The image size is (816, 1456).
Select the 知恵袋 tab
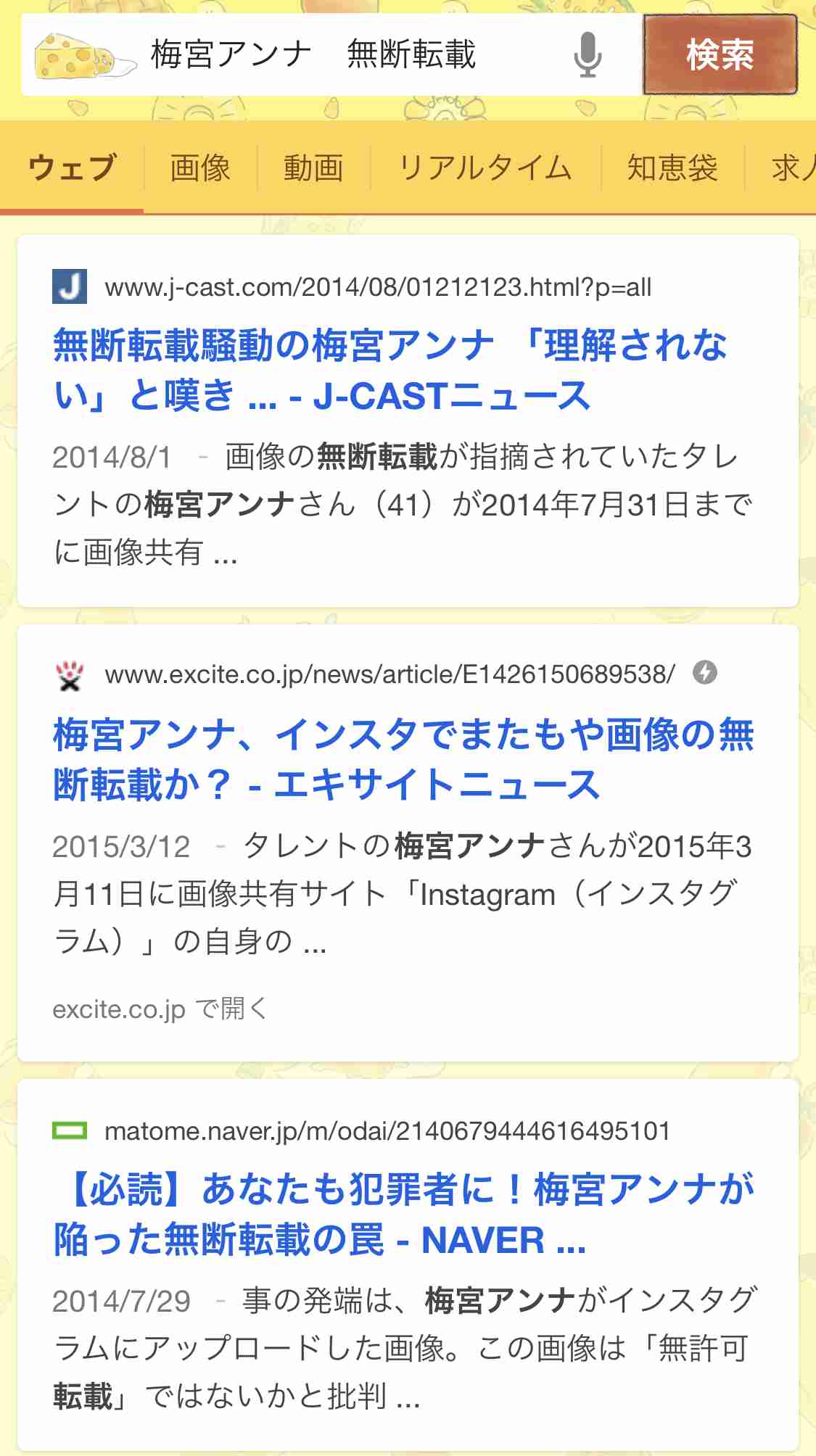672,167
